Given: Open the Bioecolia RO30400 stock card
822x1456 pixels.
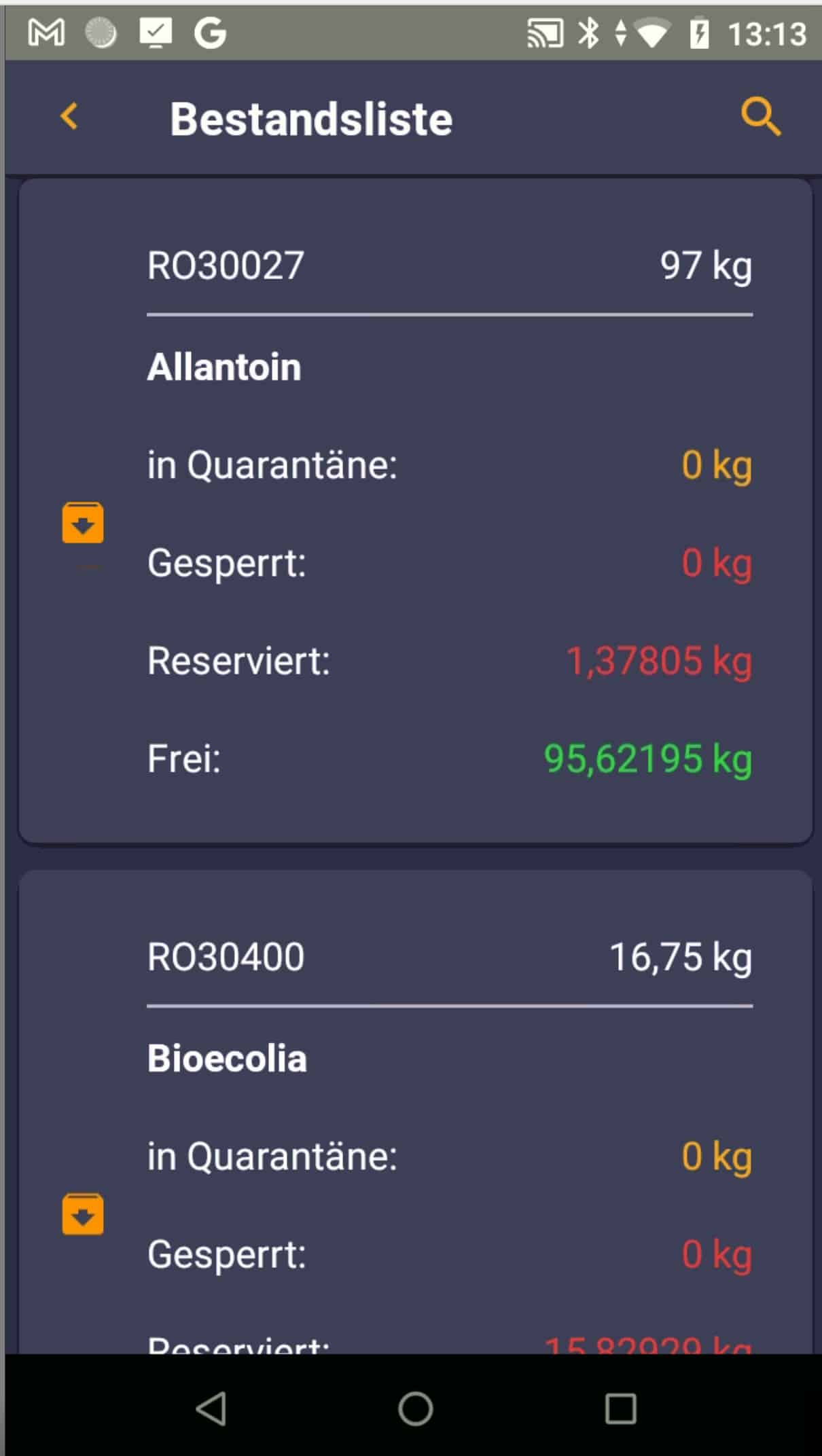Looking at the screenshot, I should pyautogui.click(x=415, y=1112).
